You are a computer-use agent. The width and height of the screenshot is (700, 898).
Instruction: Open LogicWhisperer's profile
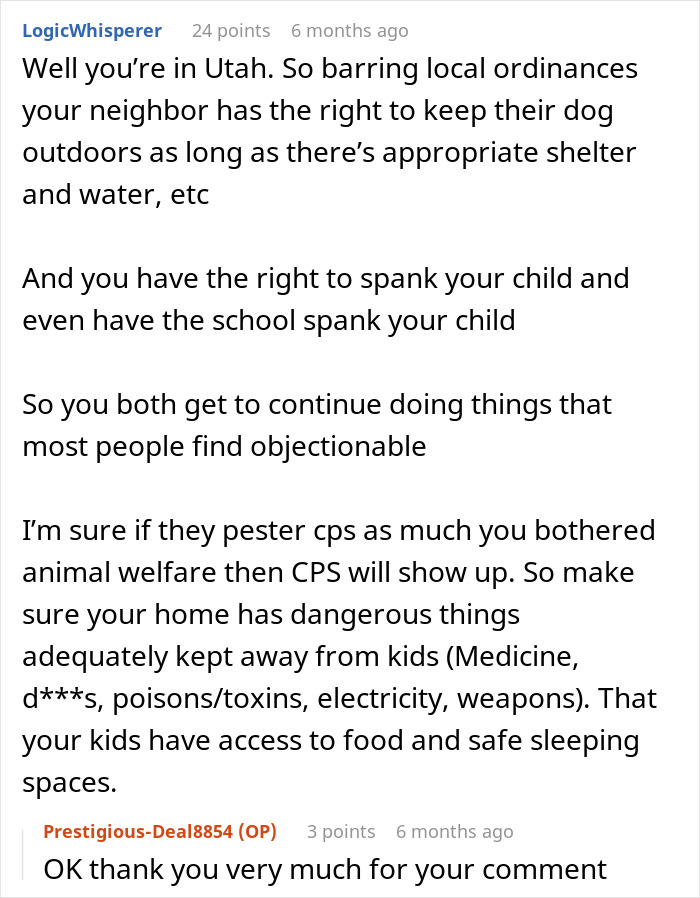click(x=92, y=31)
